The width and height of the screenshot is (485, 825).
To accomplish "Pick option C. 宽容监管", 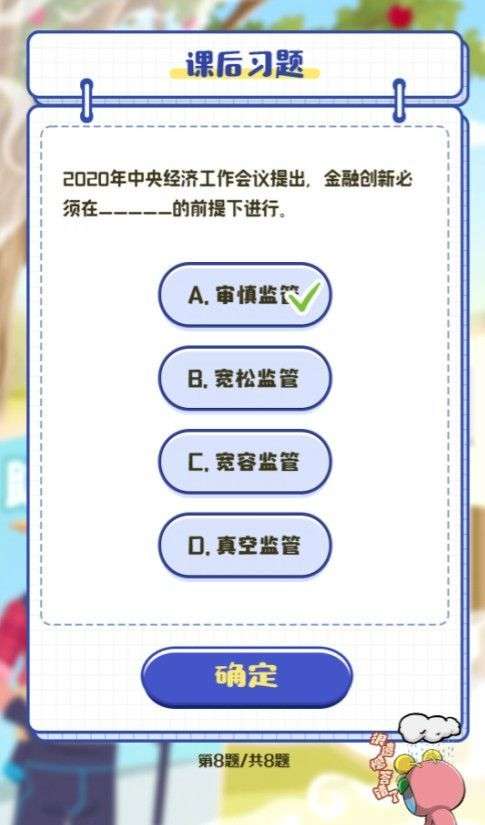I will (245, 462).
